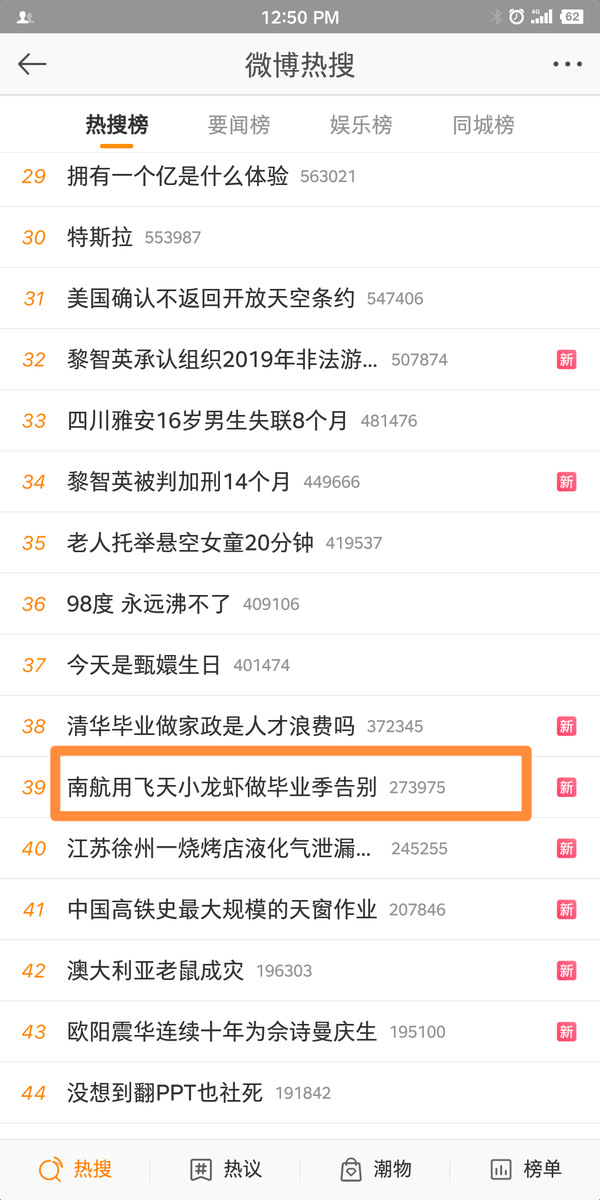
Task: Open topic 老人托举悬空女童20分钟
Action: [190, 543]
